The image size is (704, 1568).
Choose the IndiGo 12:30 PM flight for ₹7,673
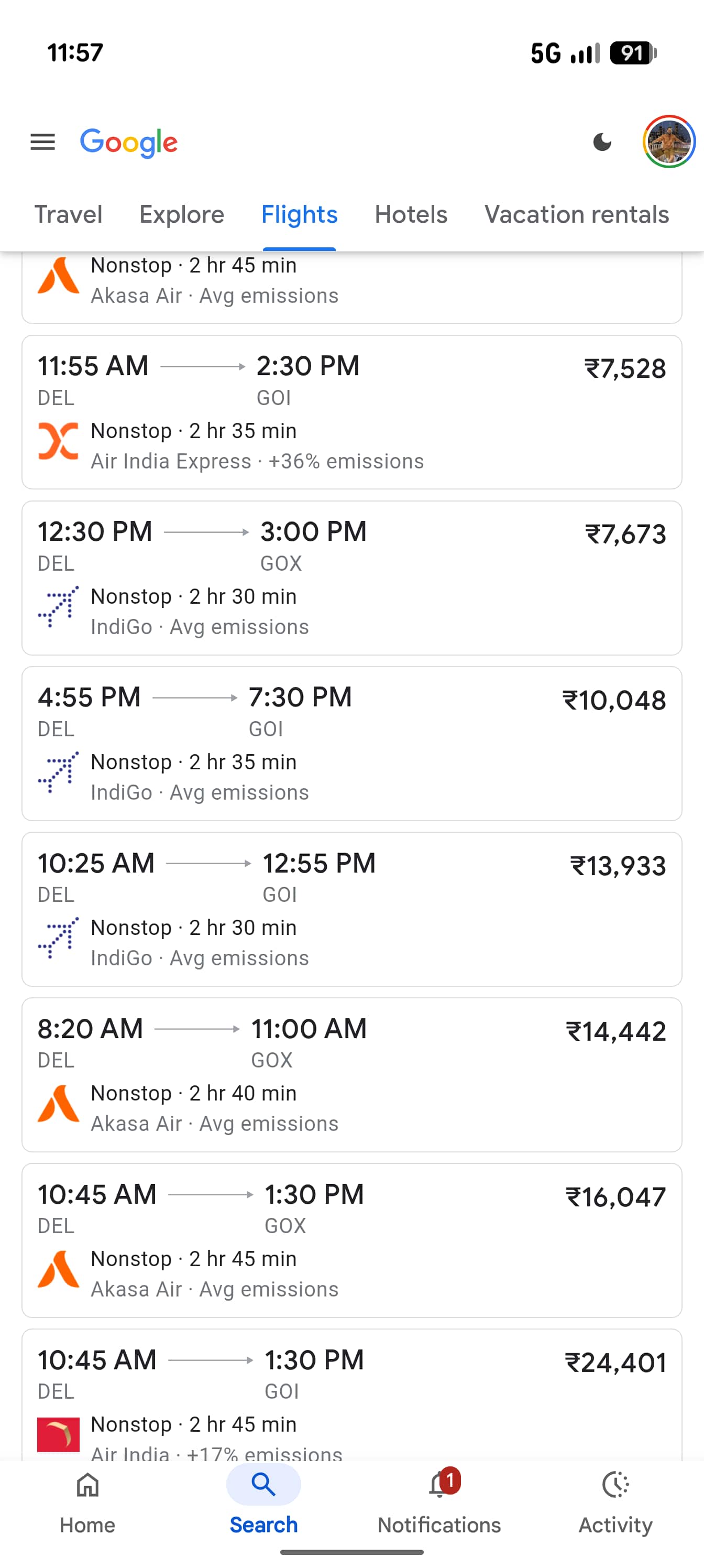click(351, 578)
